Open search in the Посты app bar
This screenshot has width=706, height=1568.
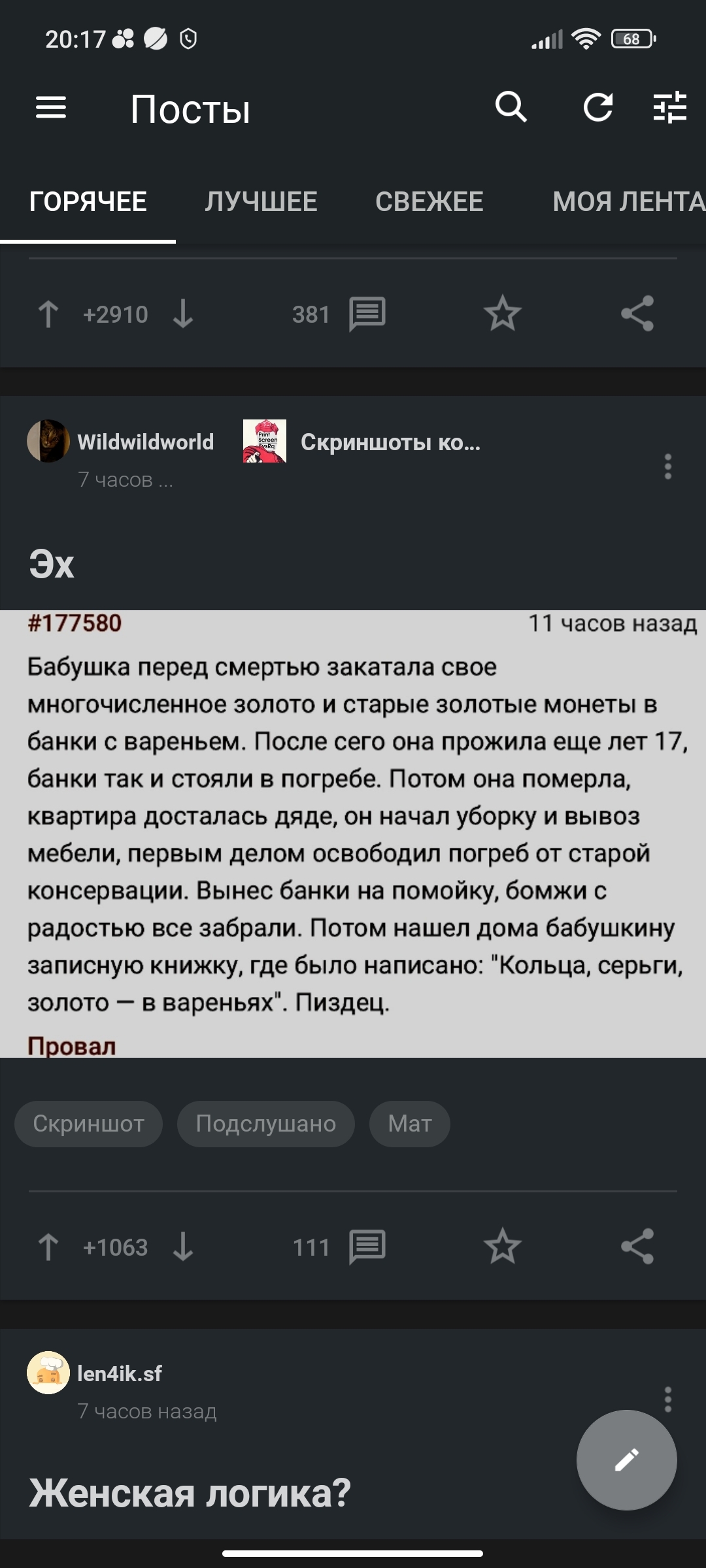click(x=511, y=107)
